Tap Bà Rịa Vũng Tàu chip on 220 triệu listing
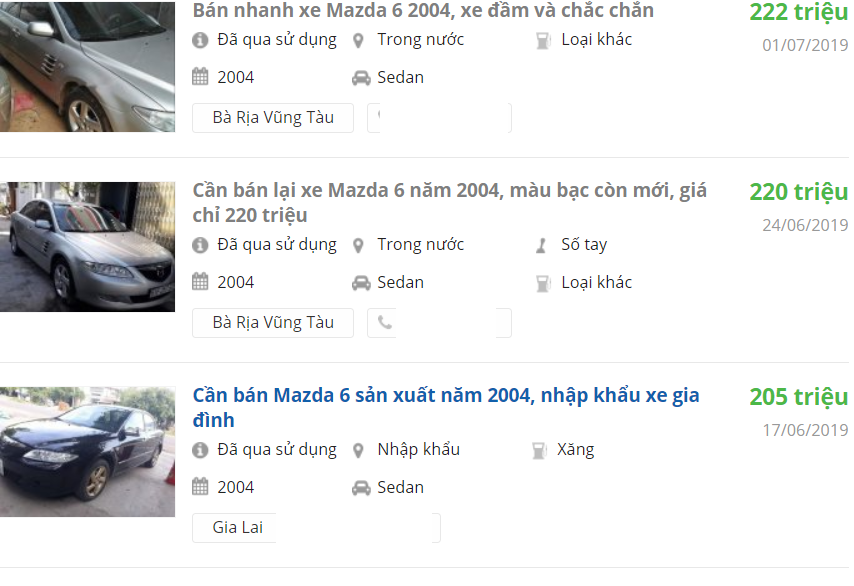Viewport: 854px width, 586px height. pos(273,323)
